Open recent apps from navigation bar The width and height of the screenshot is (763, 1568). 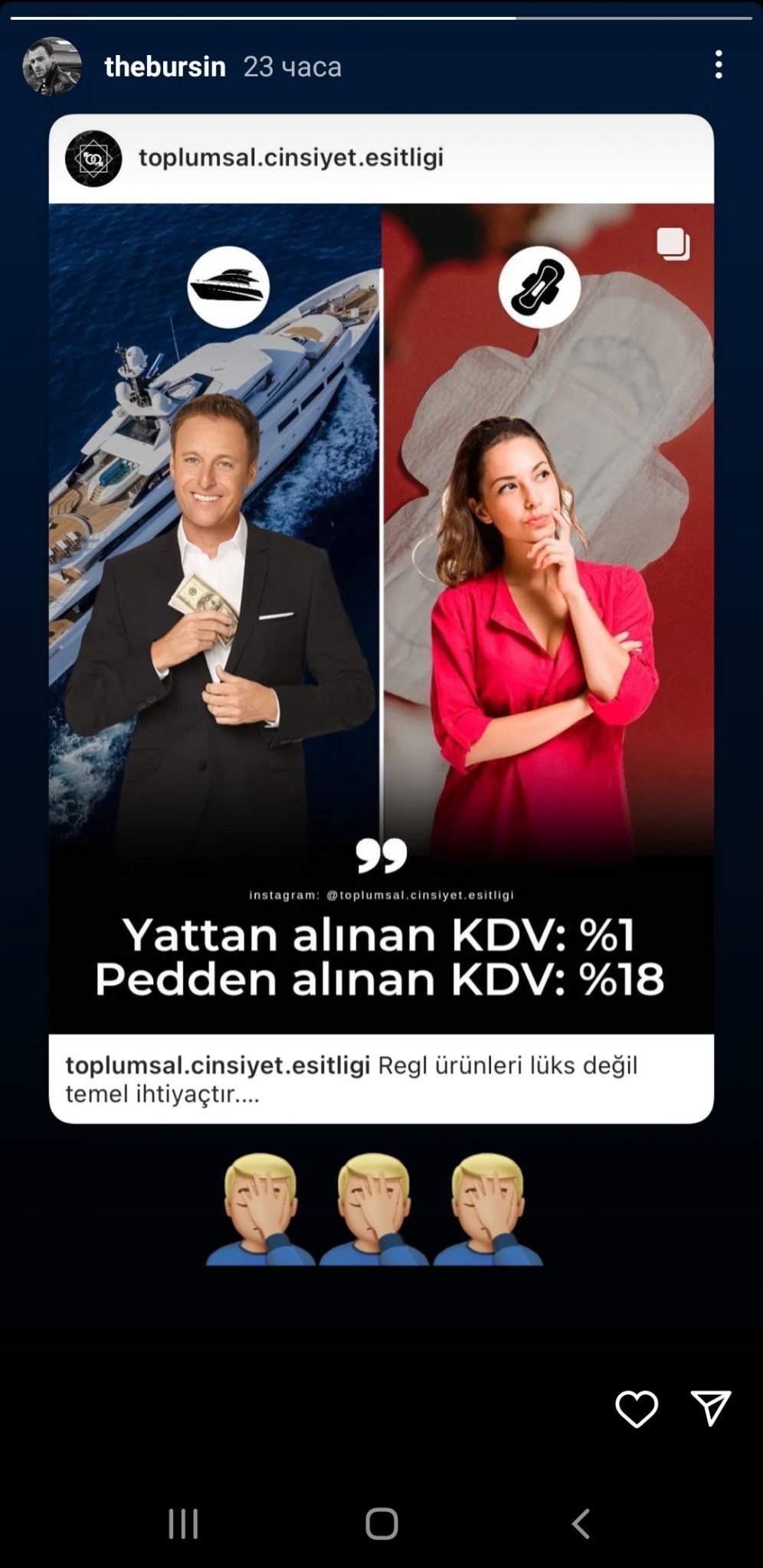pos(183,1524)
